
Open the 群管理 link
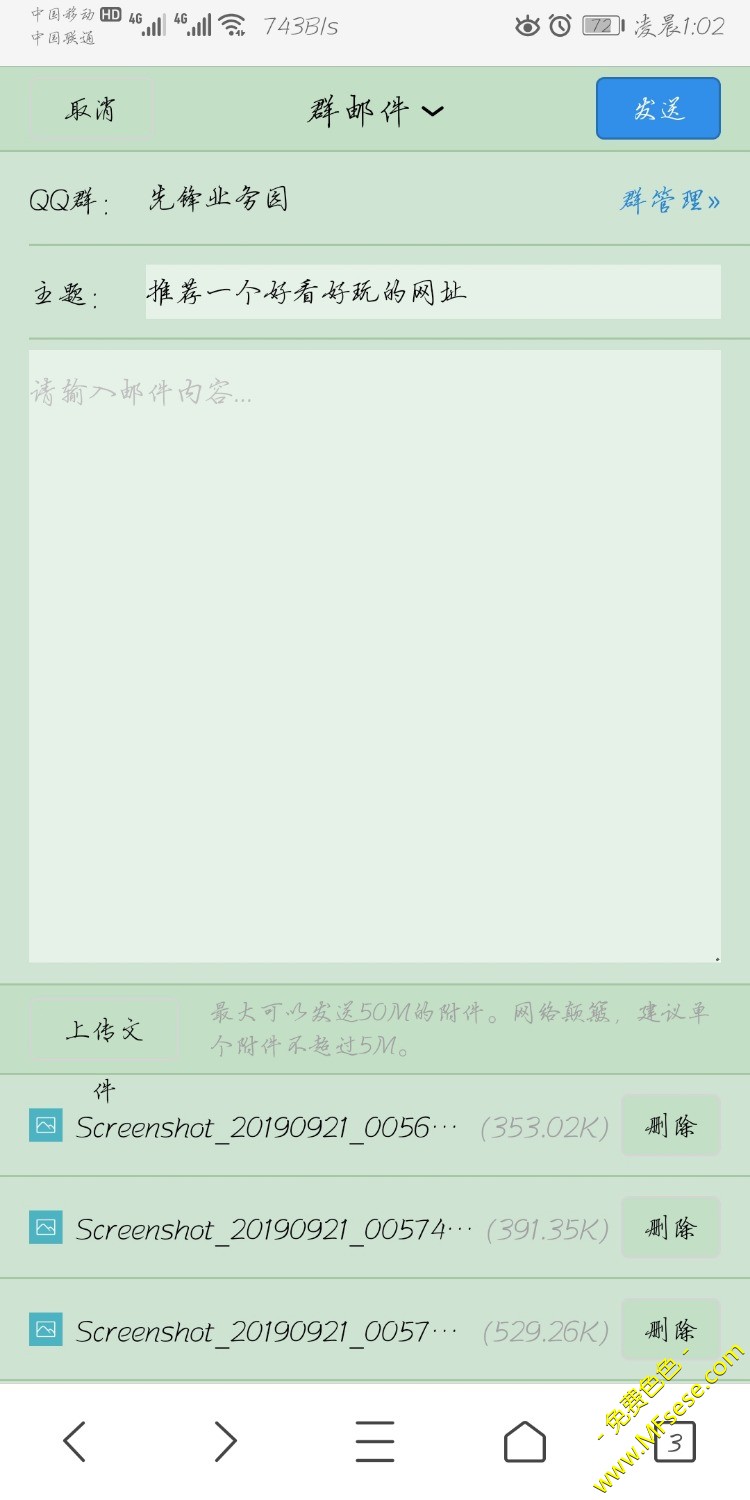click(x=669, y=201)
